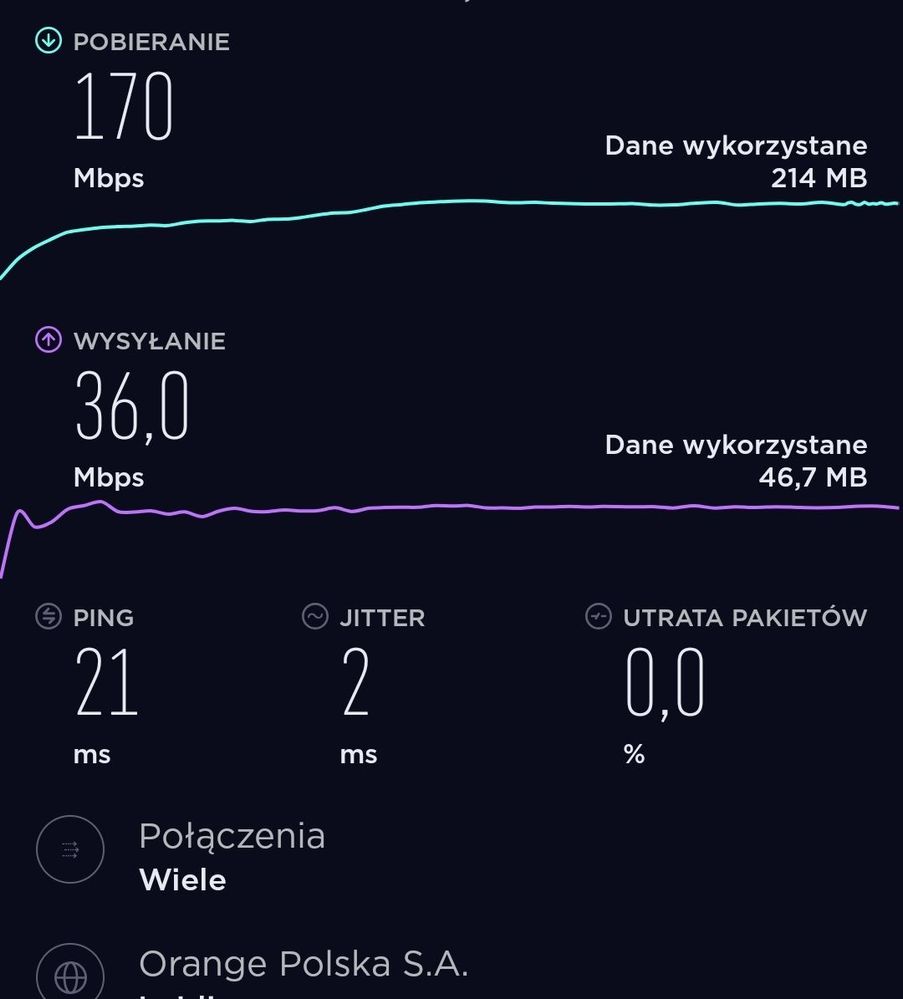Click the POBIERANIE section header
Viewport: 903px width, 999px height.
(150, 41)
